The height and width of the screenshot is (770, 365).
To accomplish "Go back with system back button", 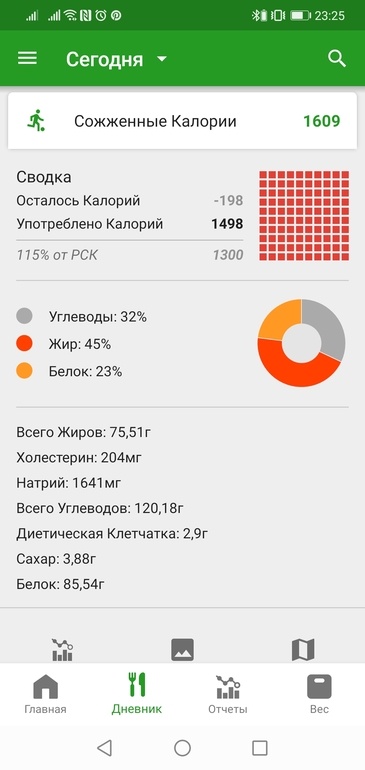I will point(105,748).
